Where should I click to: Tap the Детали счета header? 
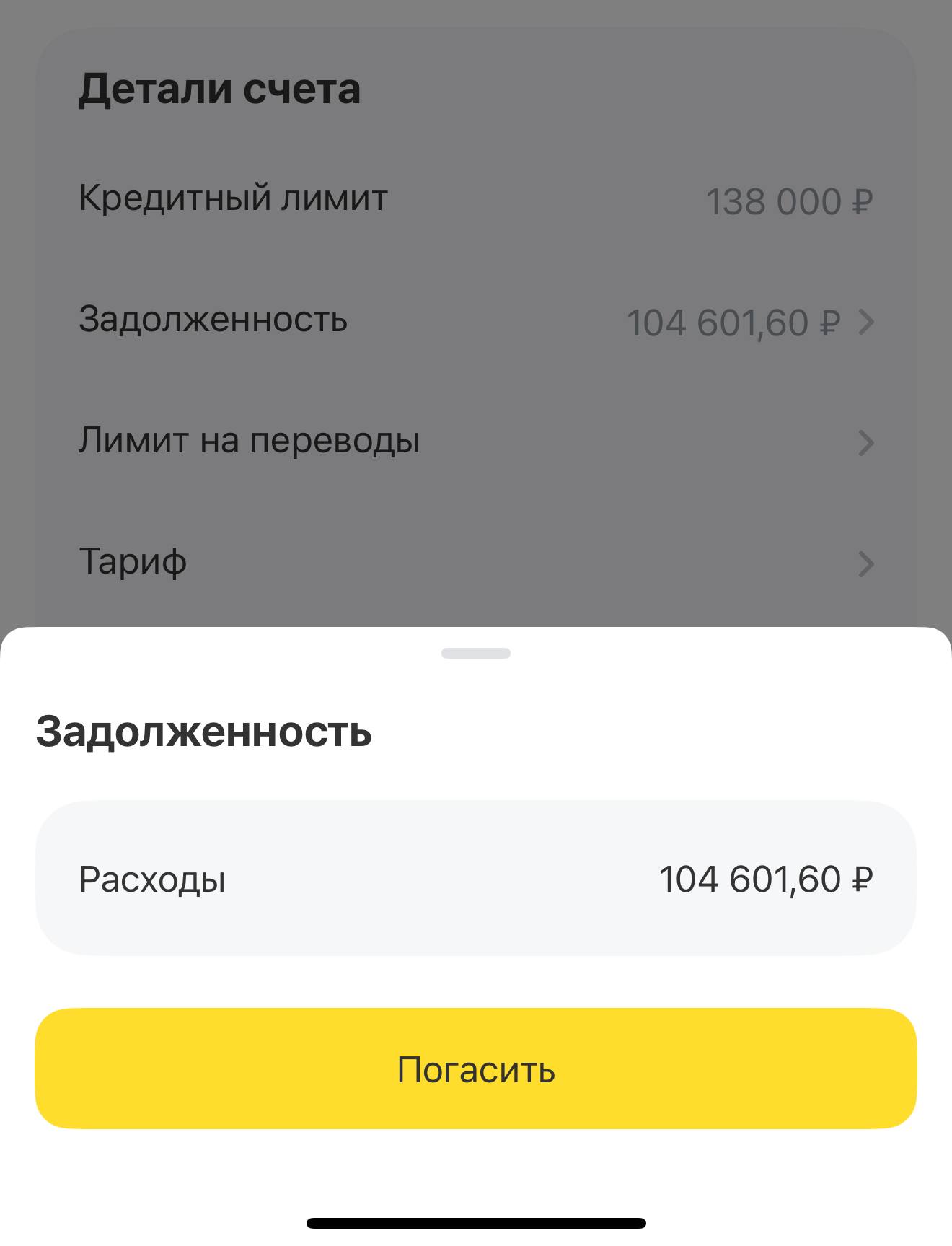[219, 88]
